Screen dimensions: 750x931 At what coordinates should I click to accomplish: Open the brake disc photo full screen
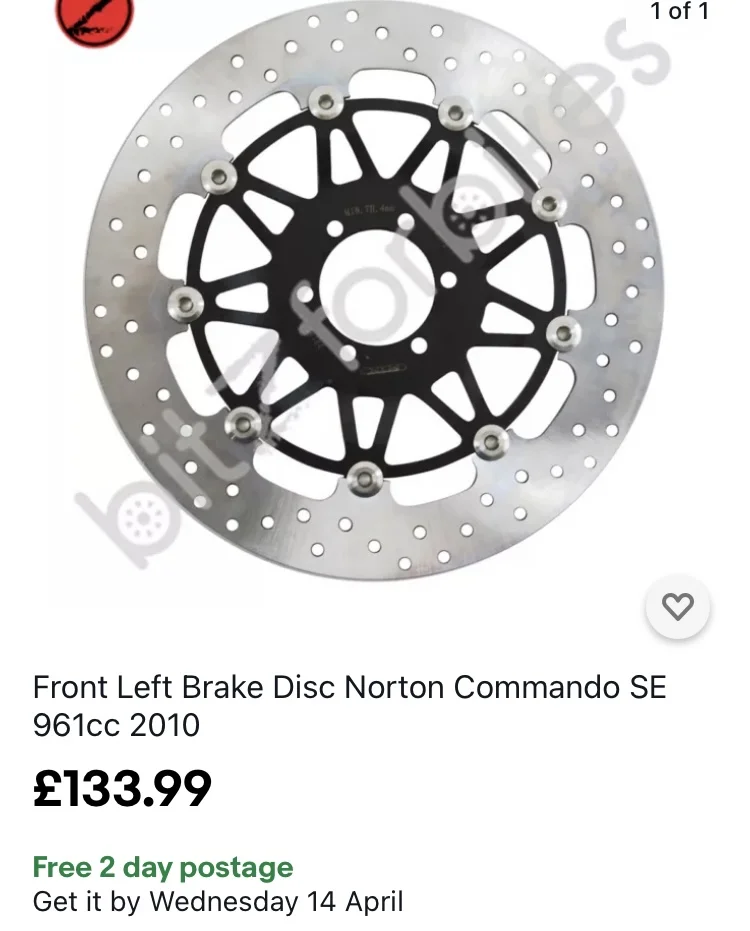370,300
